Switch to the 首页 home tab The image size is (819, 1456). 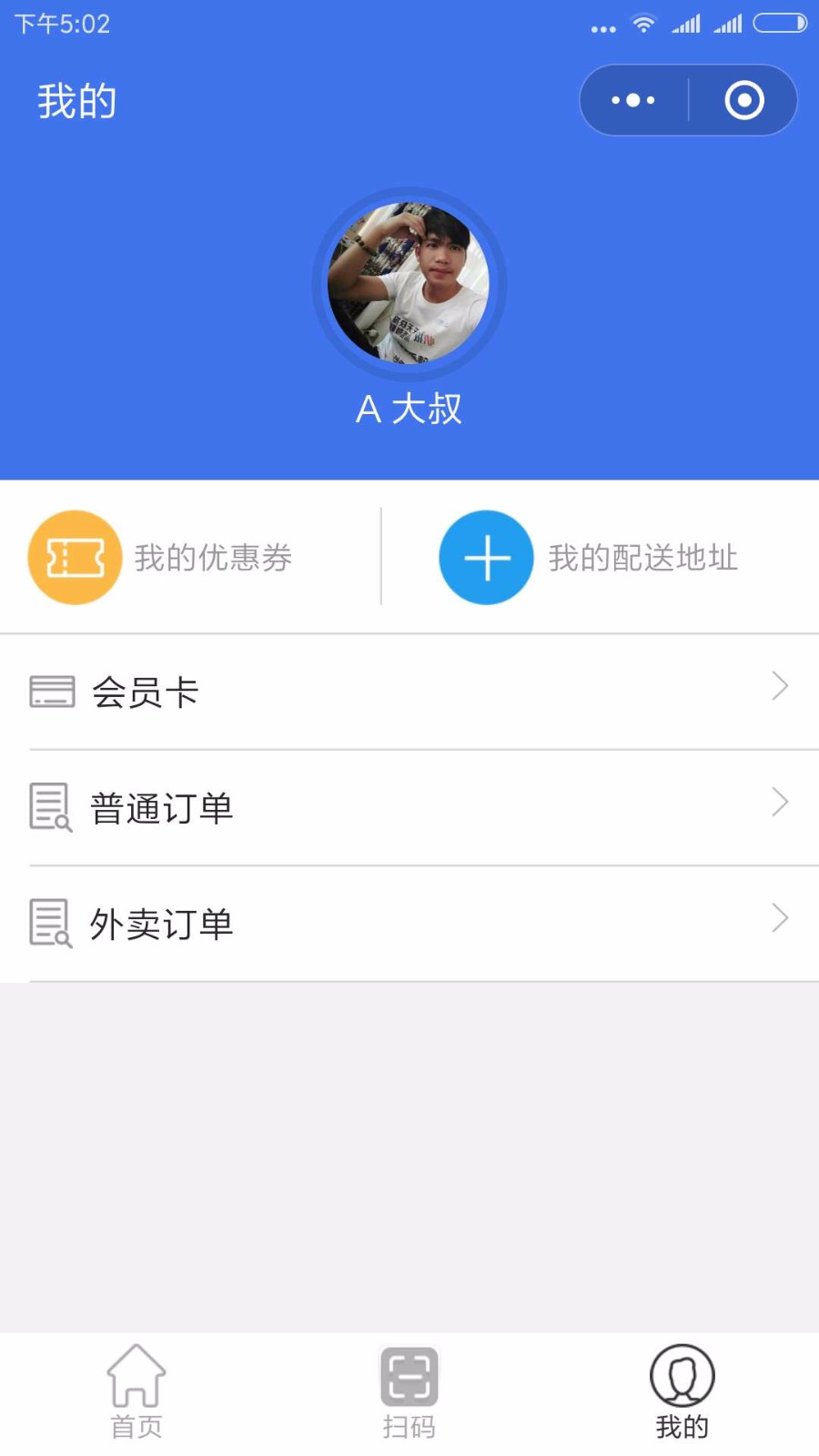pos(136,1392)
